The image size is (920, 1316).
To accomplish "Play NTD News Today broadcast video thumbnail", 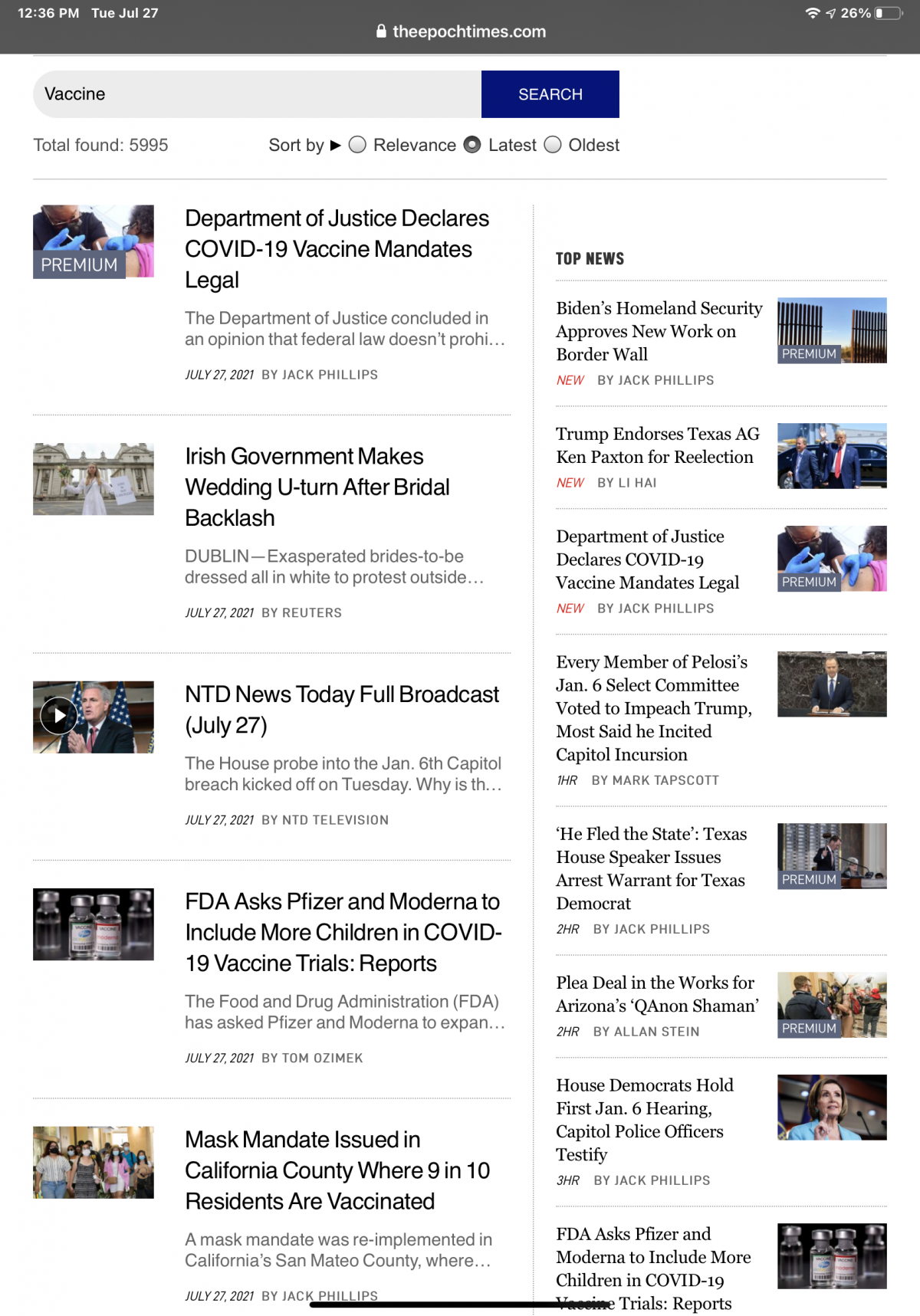I will coord(60,716).
